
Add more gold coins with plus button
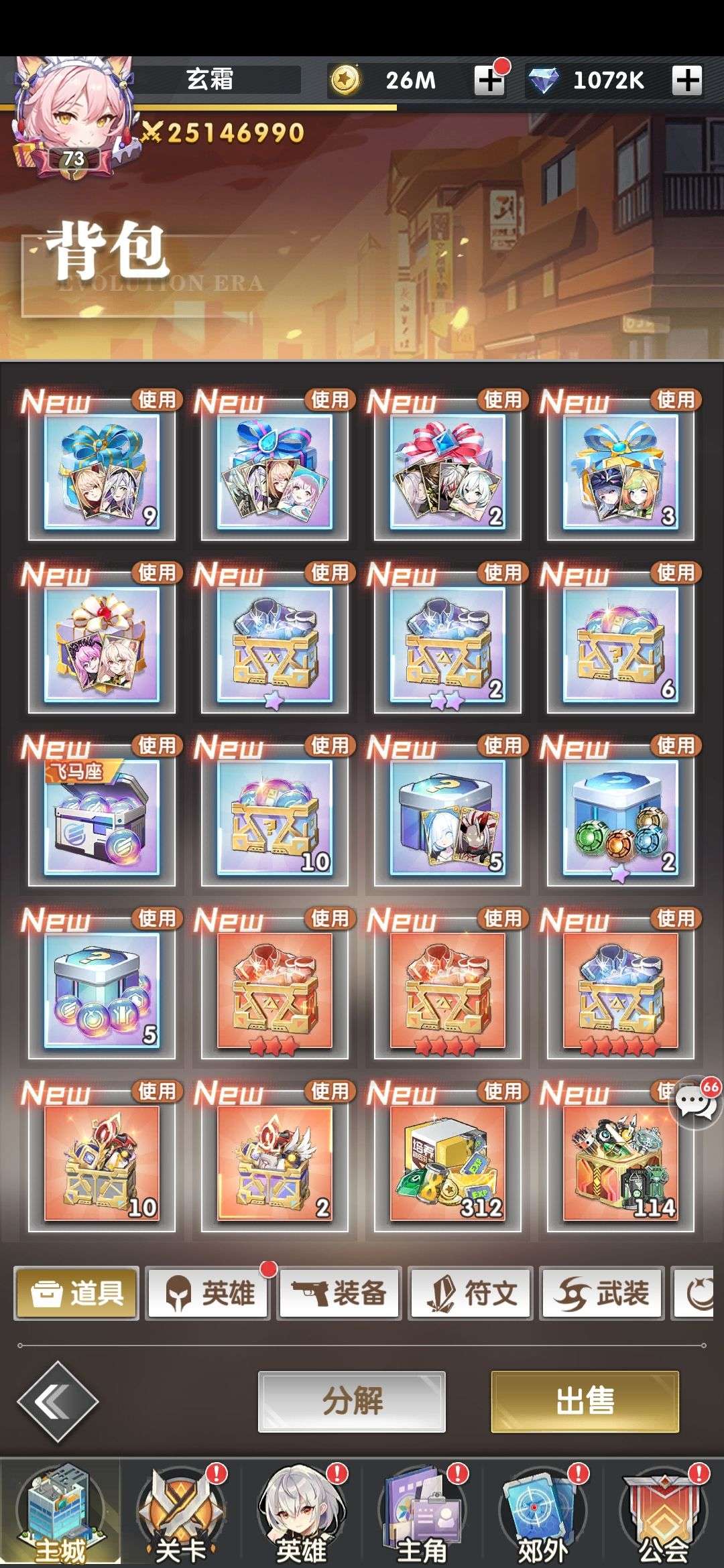pyautogui.click(x=489, y=80)
